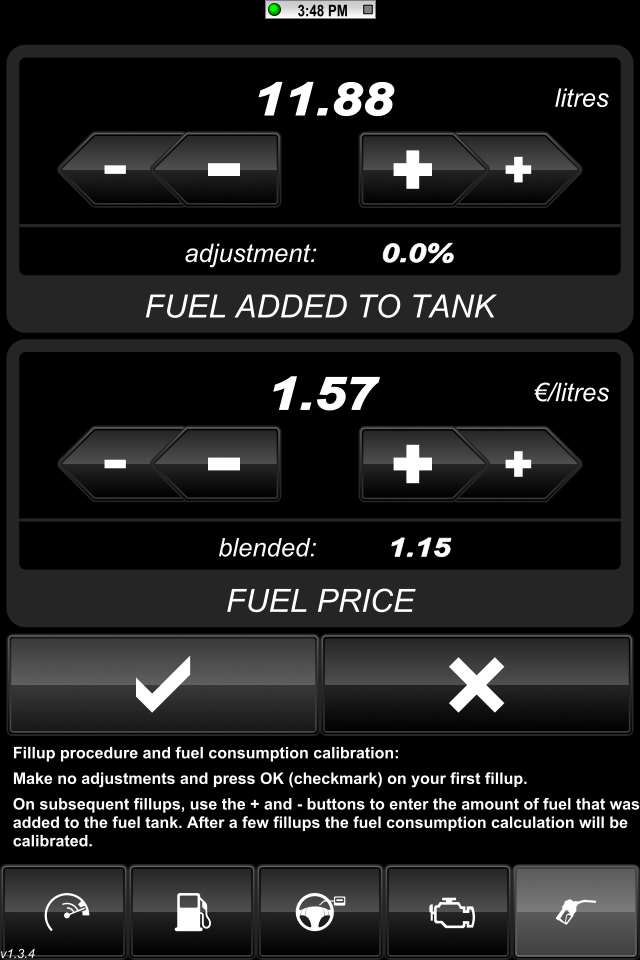Open the engine diagnostics tab

(448, 912)
